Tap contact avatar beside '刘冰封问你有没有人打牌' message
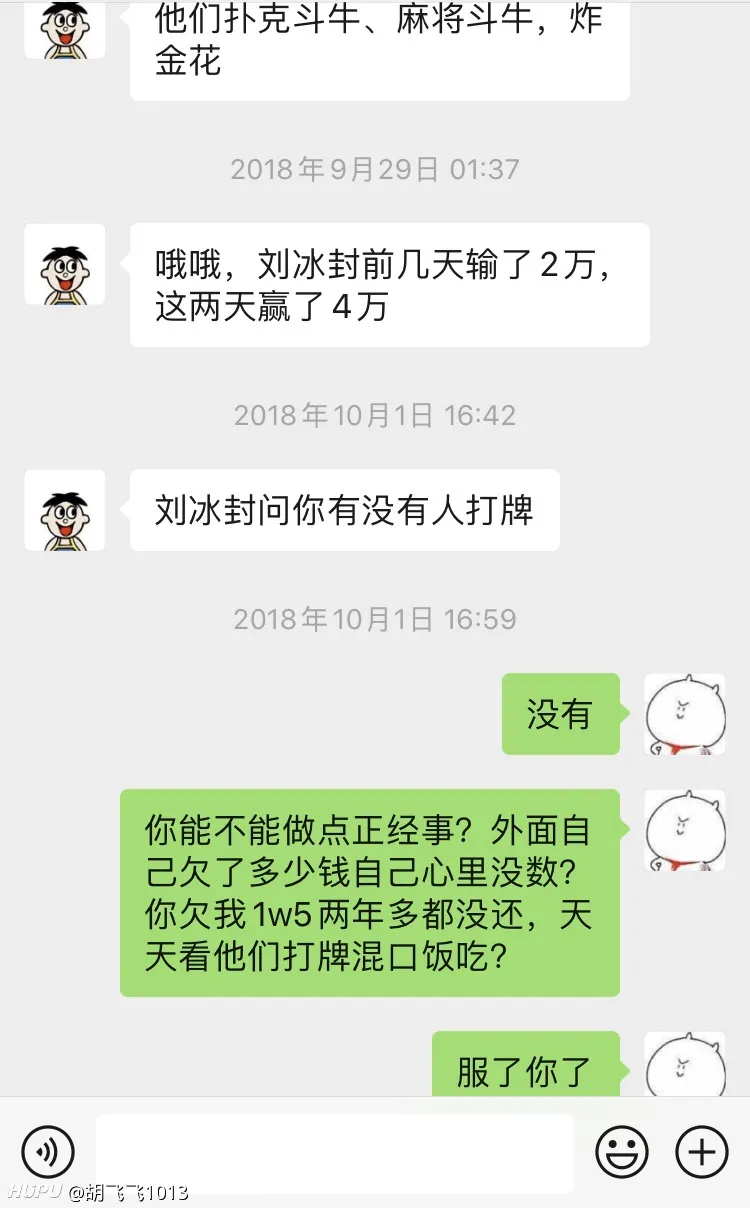Image resolution: width=750 pixels, height=1208 pixels. click(65, 510)
